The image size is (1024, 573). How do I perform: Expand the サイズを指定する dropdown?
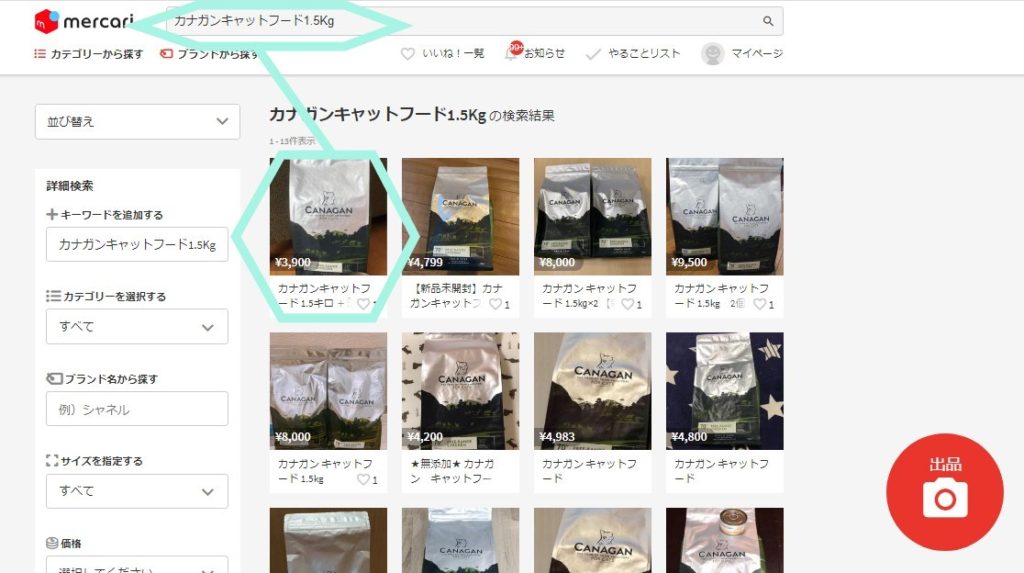pos(137,491)
